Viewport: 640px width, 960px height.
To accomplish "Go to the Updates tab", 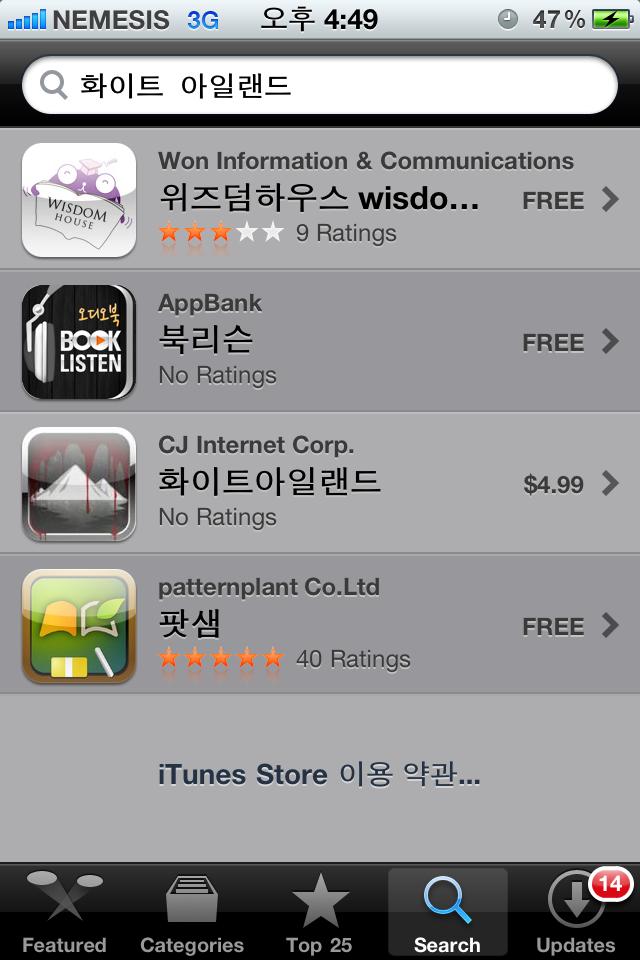I will 575,912.
